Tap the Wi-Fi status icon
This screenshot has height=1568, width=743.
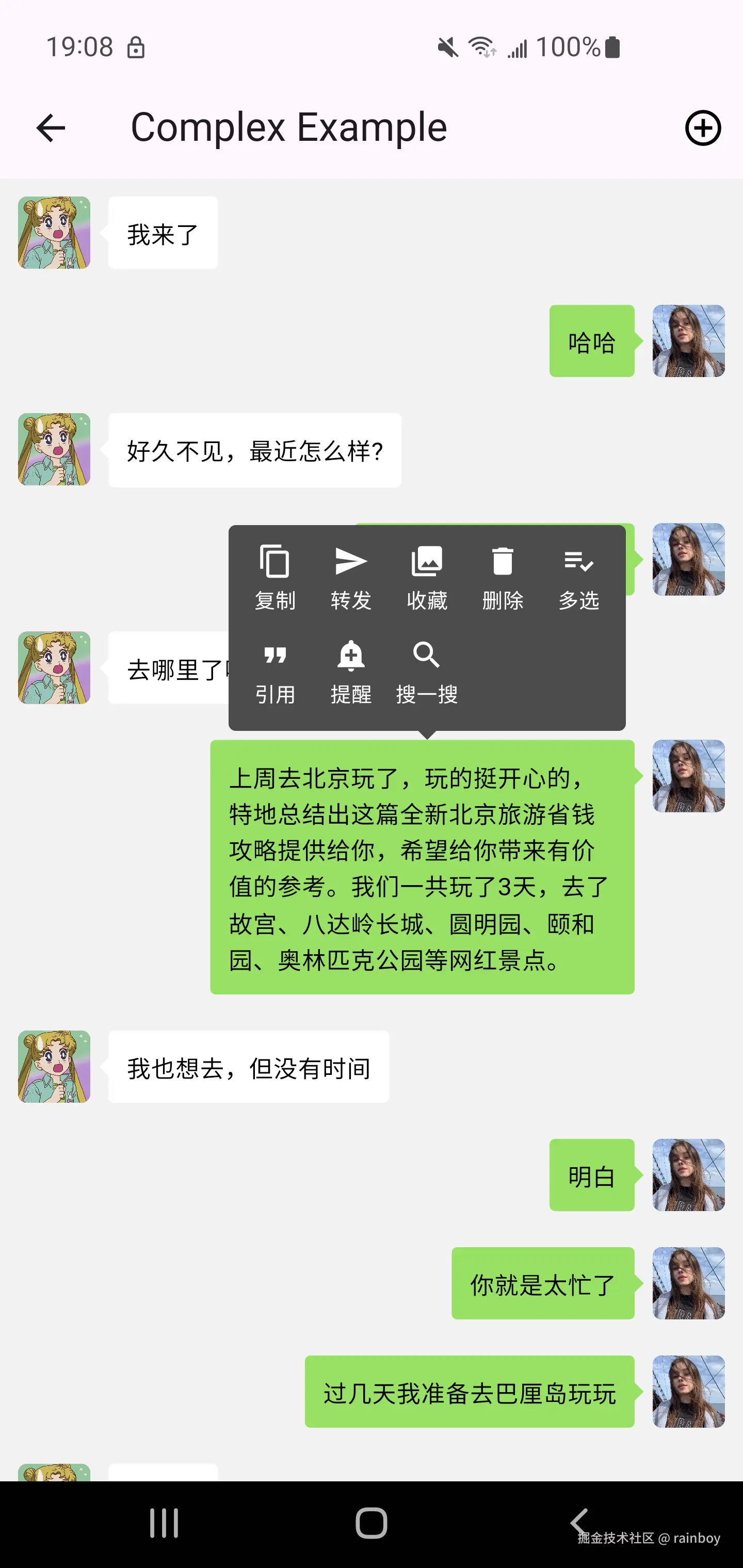click(x=480, y=47)
